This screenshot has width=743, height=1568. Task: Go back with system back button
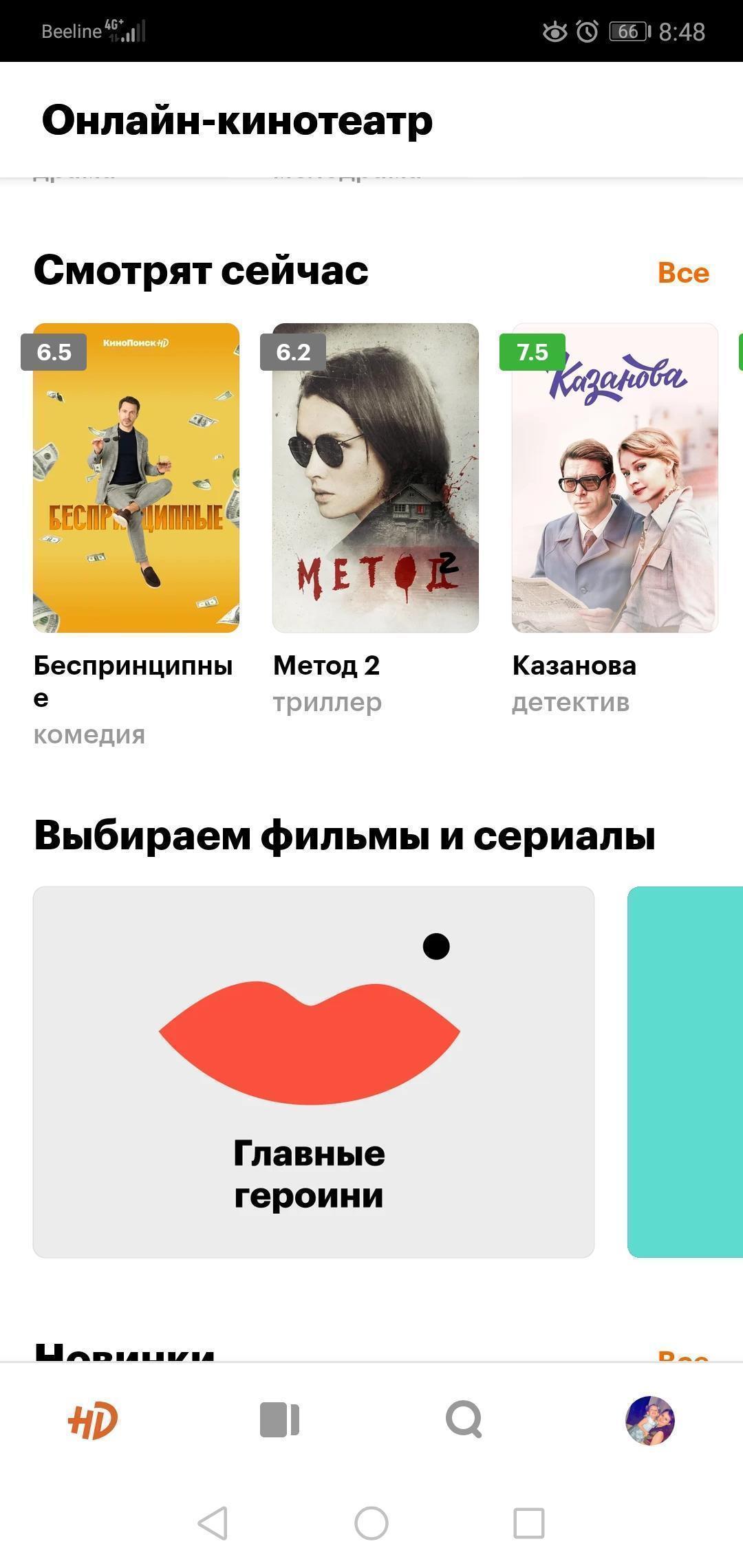(213, 1523)
